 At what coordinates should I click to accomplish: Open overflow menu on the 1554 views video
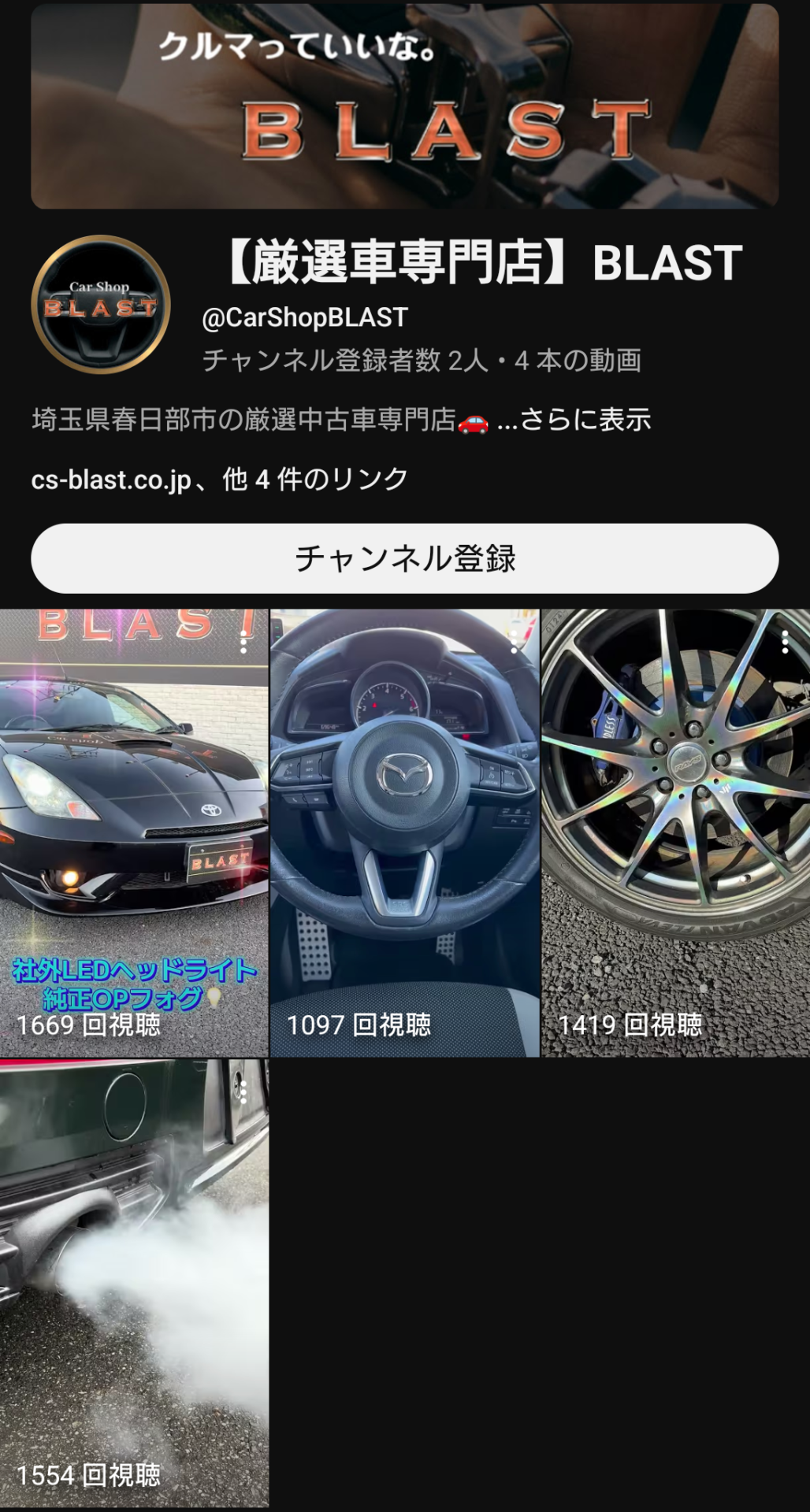point(243,1092)
